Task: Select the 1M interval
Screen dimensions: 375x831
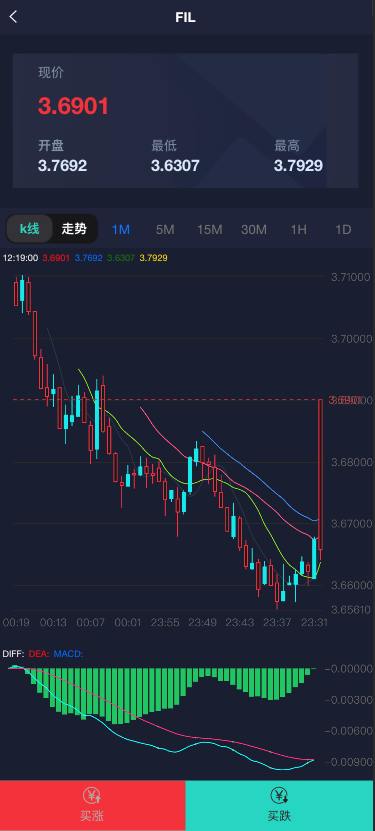Action: 120,229
